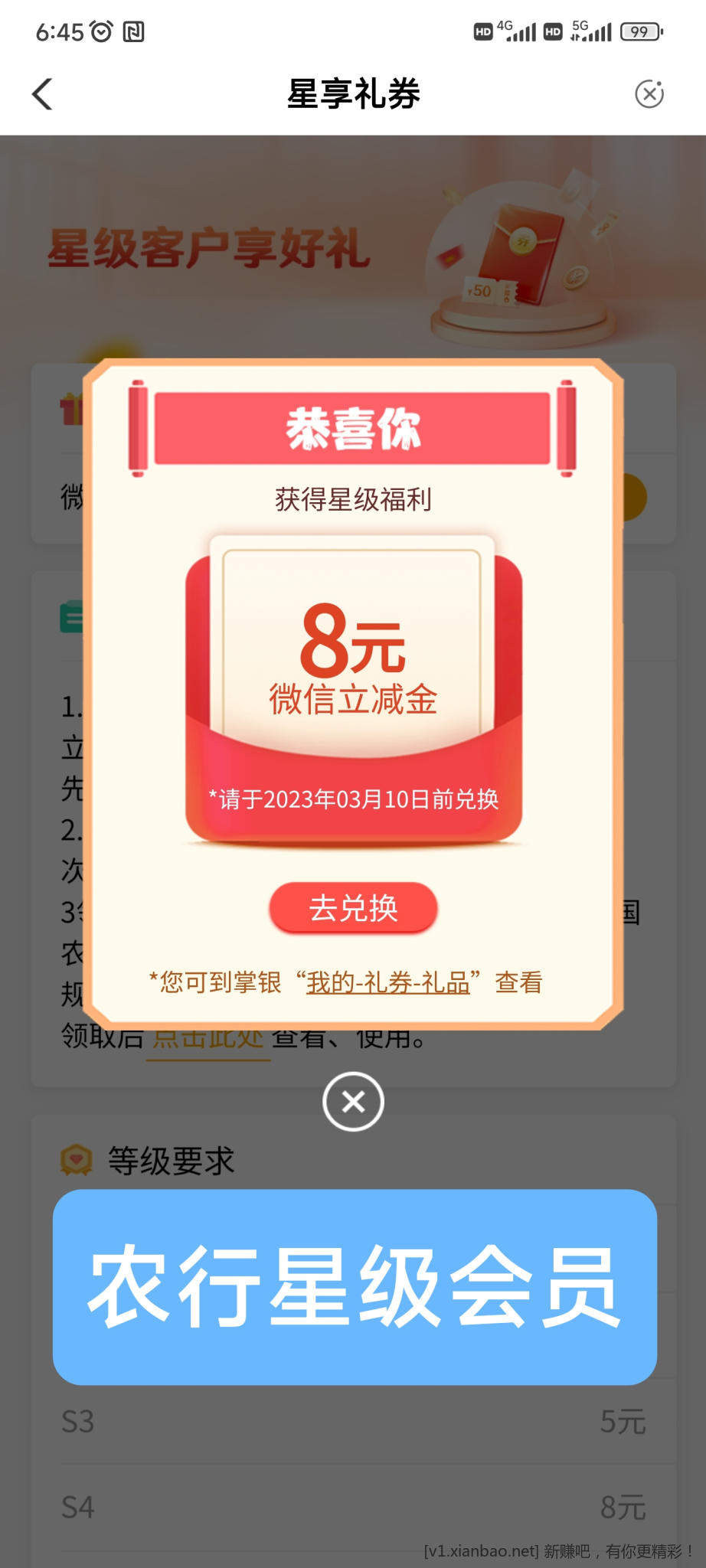Tap the 去兑换 button
This screenshot has width=706, height=1568.
click(353, 908)
